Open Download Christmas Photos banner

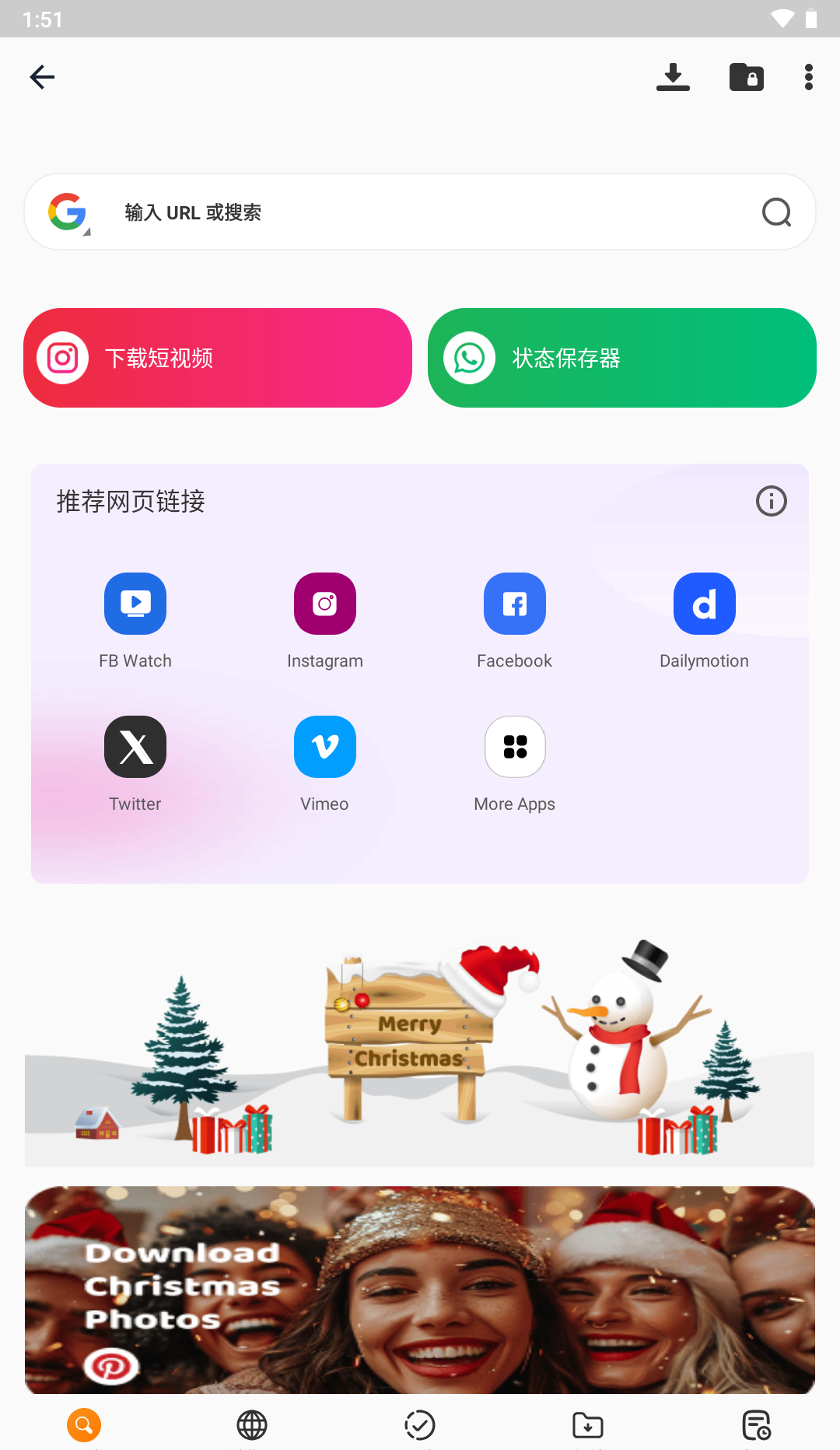[x=420, y=1290]
